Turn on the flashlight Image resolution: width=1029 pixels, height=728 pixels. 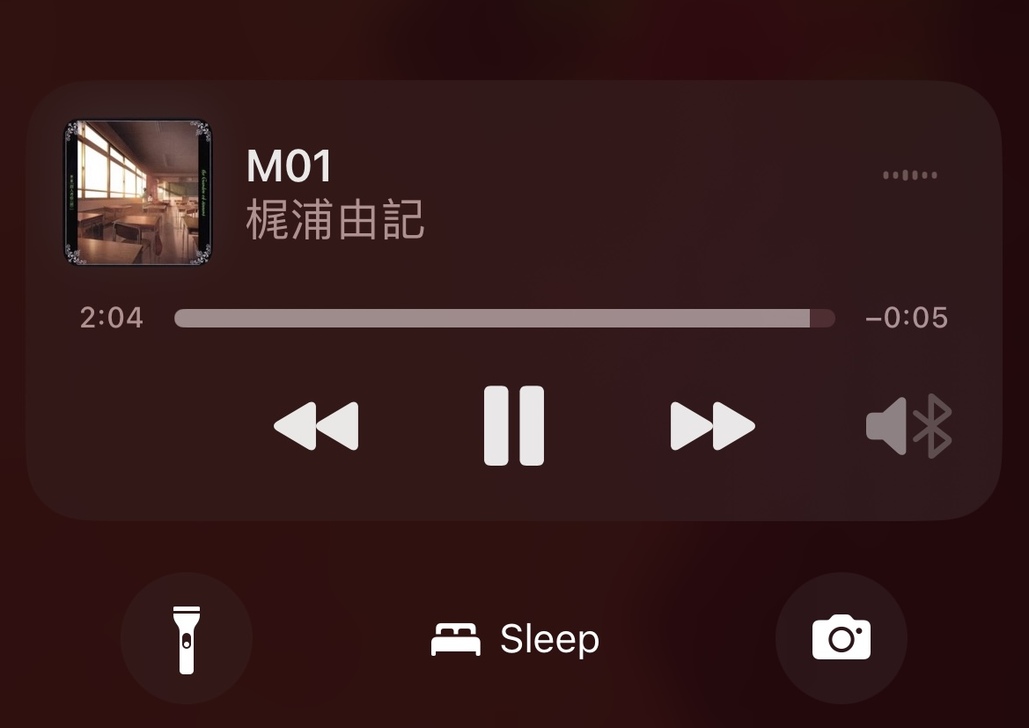[x=186, y=638]
